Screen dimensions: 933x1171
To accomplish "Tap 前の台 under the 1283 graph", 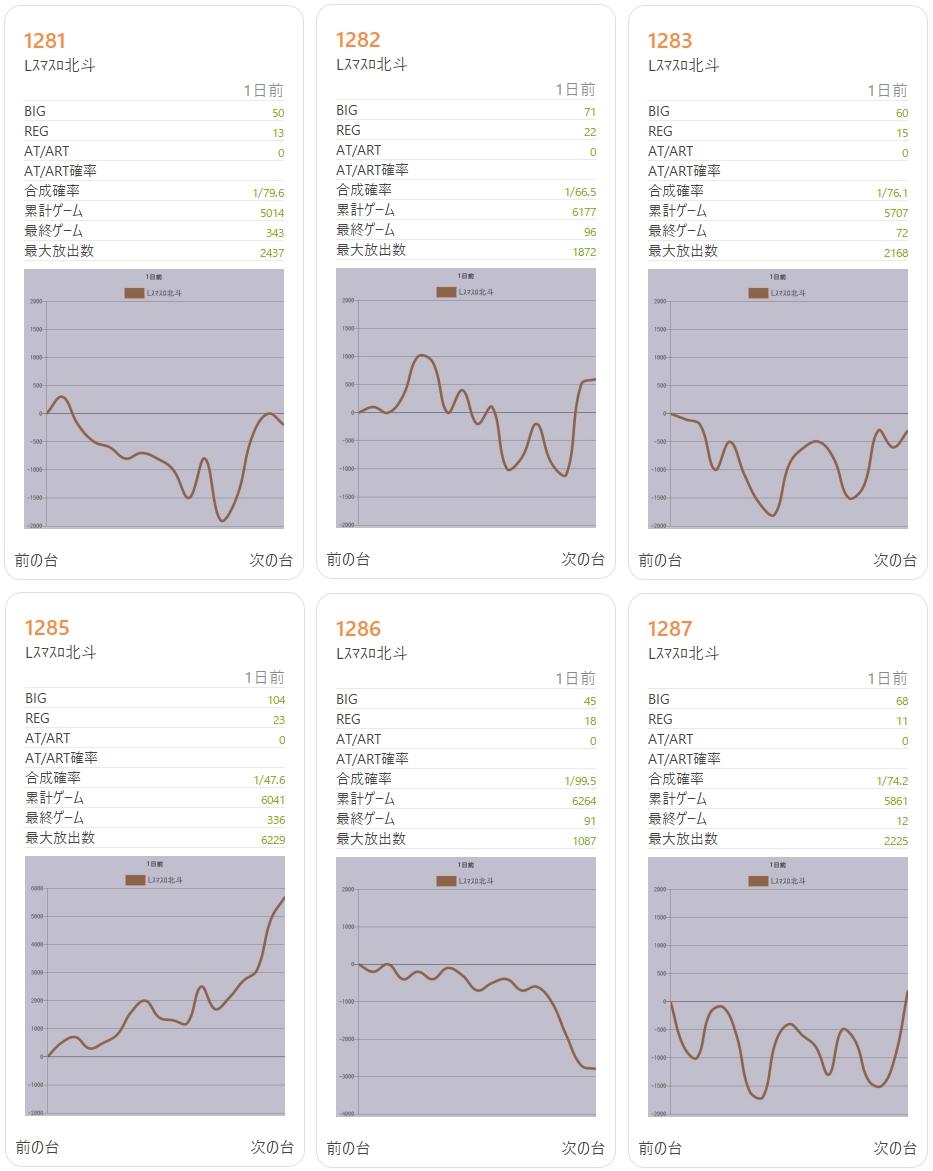I will click(x=660, y=560).
